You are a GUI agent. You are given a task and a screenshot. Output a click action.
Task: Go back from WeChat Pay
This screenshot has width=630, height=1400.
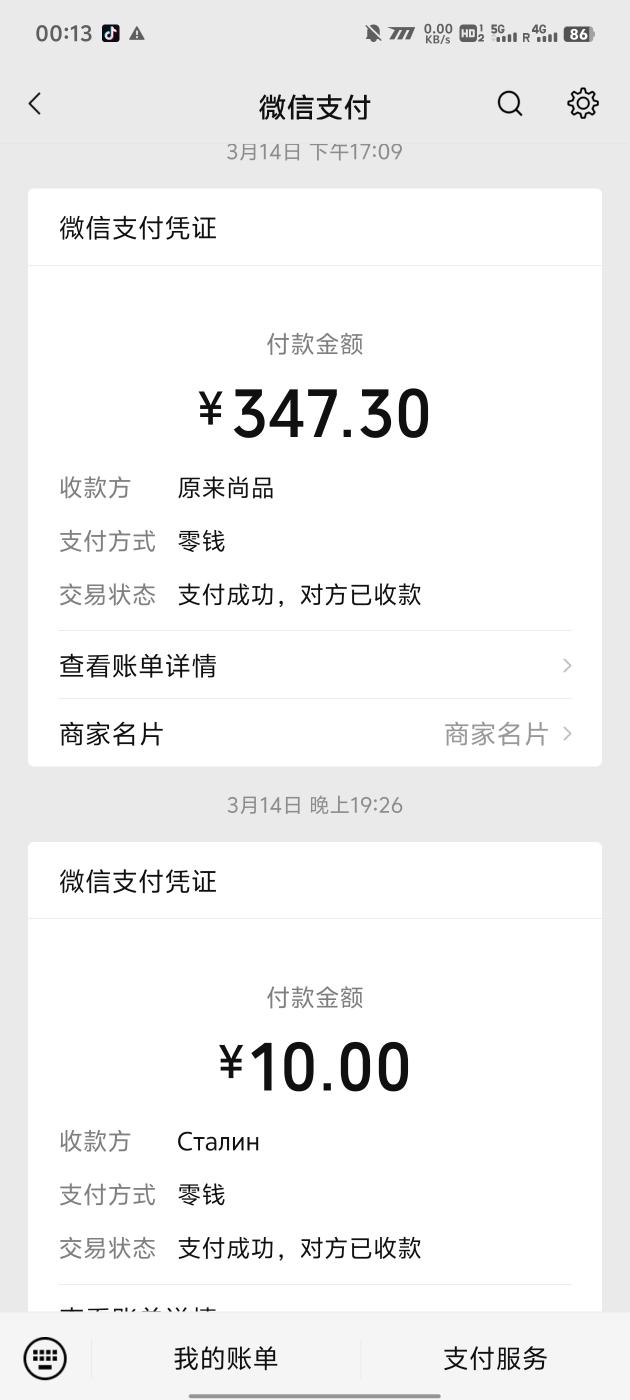point(35,104)
